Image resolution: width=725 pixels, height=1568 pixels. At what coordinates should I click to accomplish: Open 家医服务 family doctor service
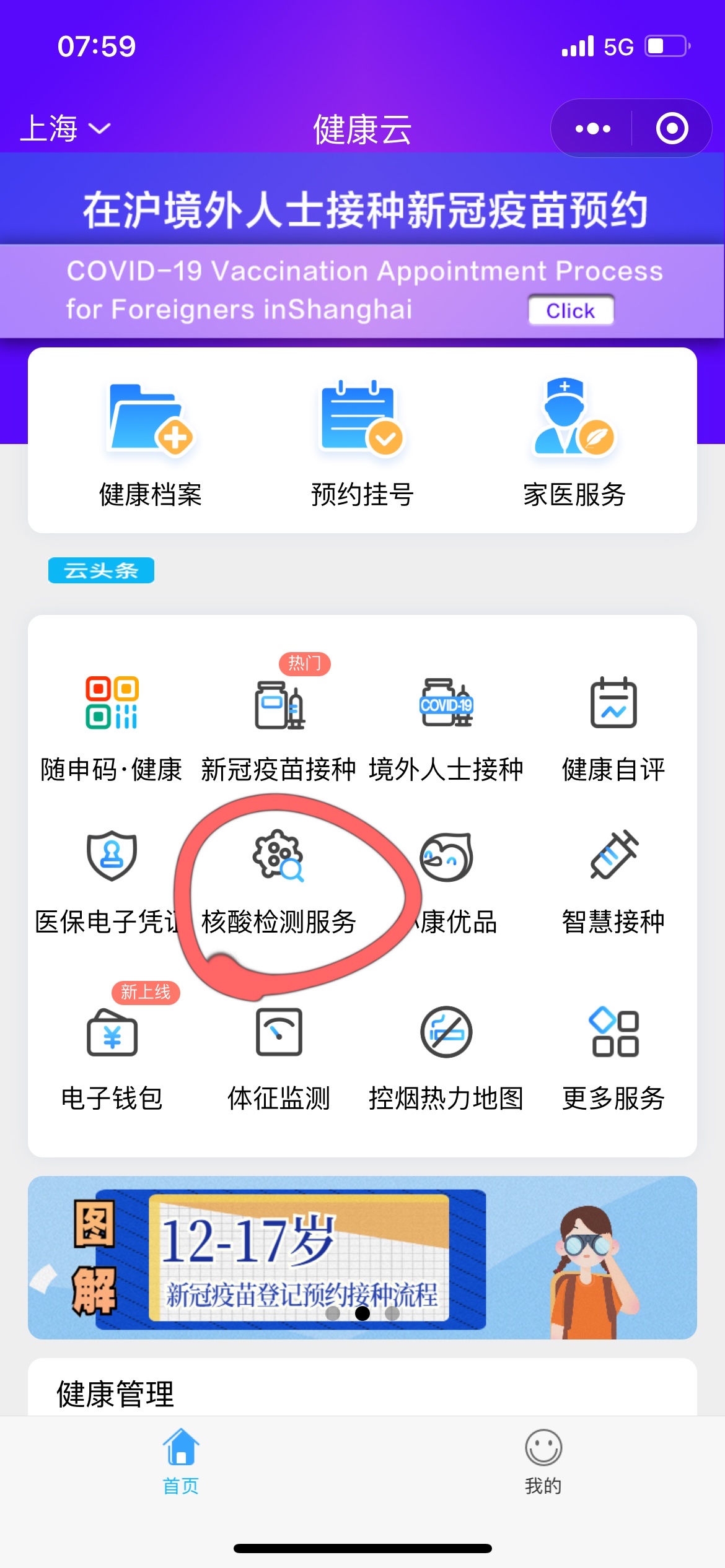(x=574, y=443)
